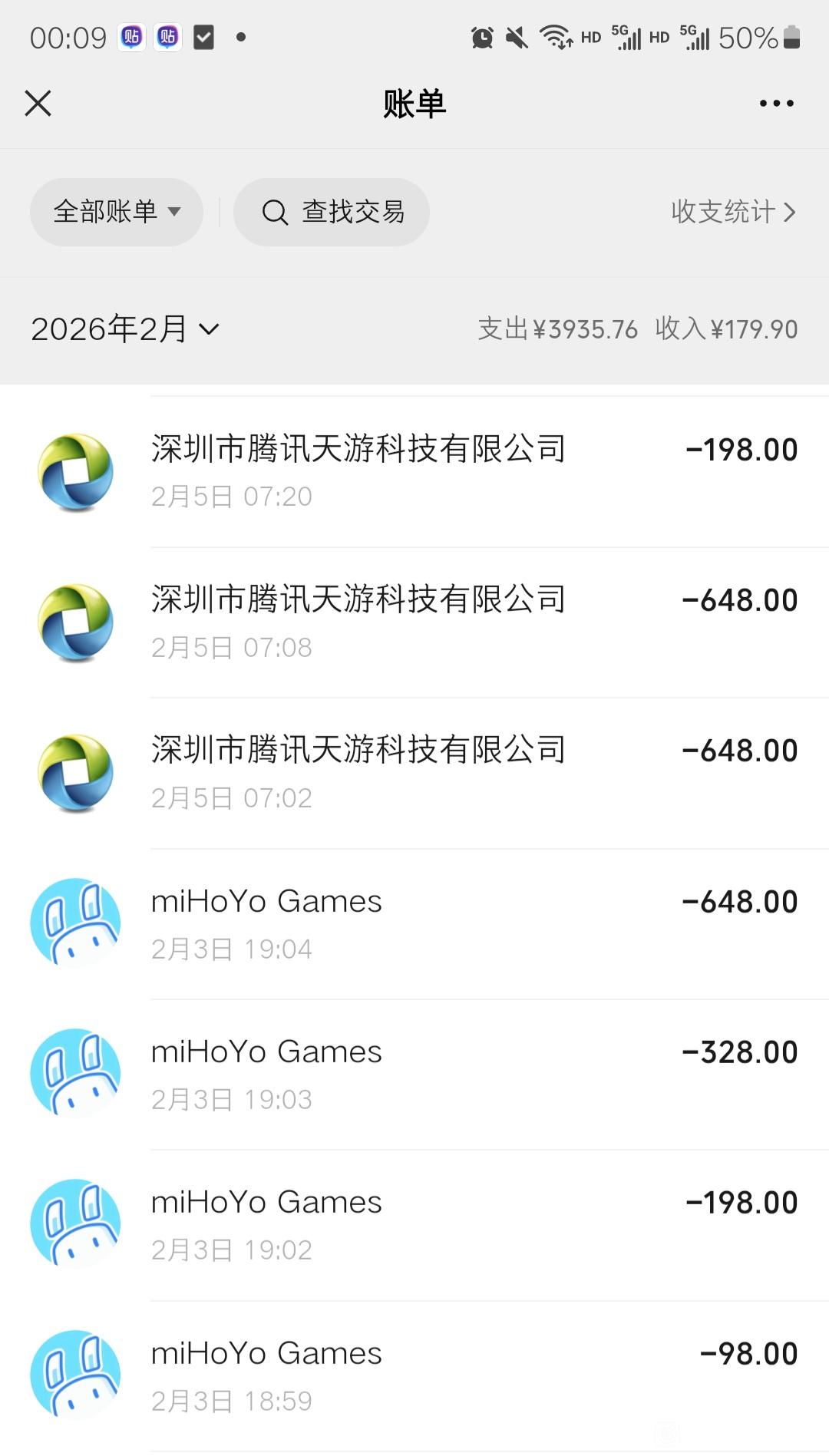Open the 腾讯天游 payment at 2月5日 07:20

(x=414, y=471)
